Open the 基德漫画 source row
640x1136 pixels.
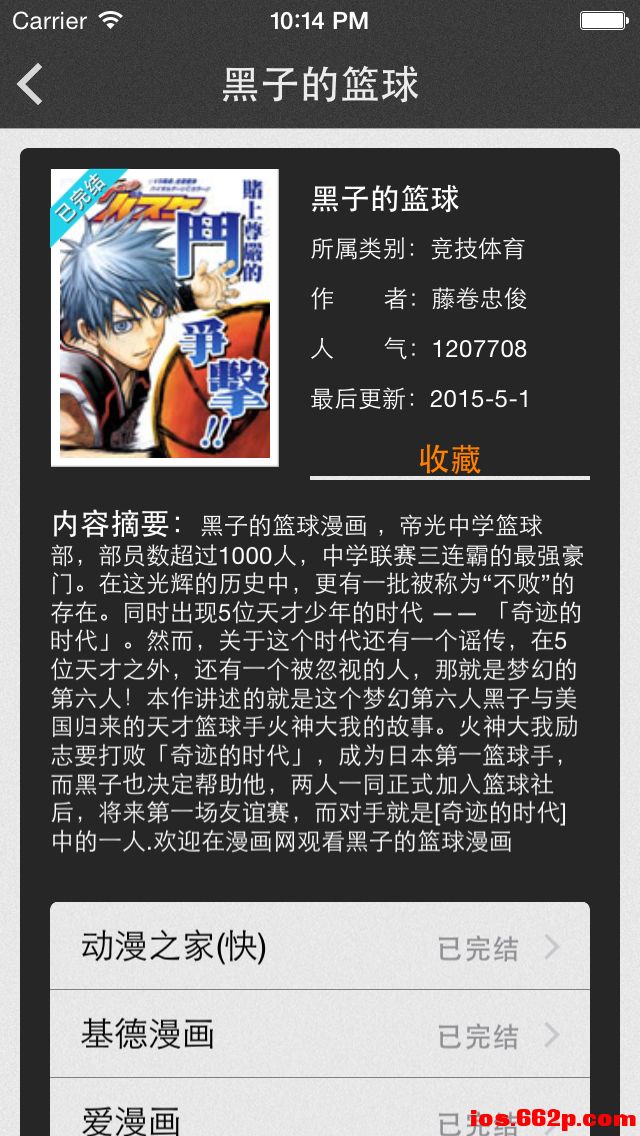tap(320, 1034)
